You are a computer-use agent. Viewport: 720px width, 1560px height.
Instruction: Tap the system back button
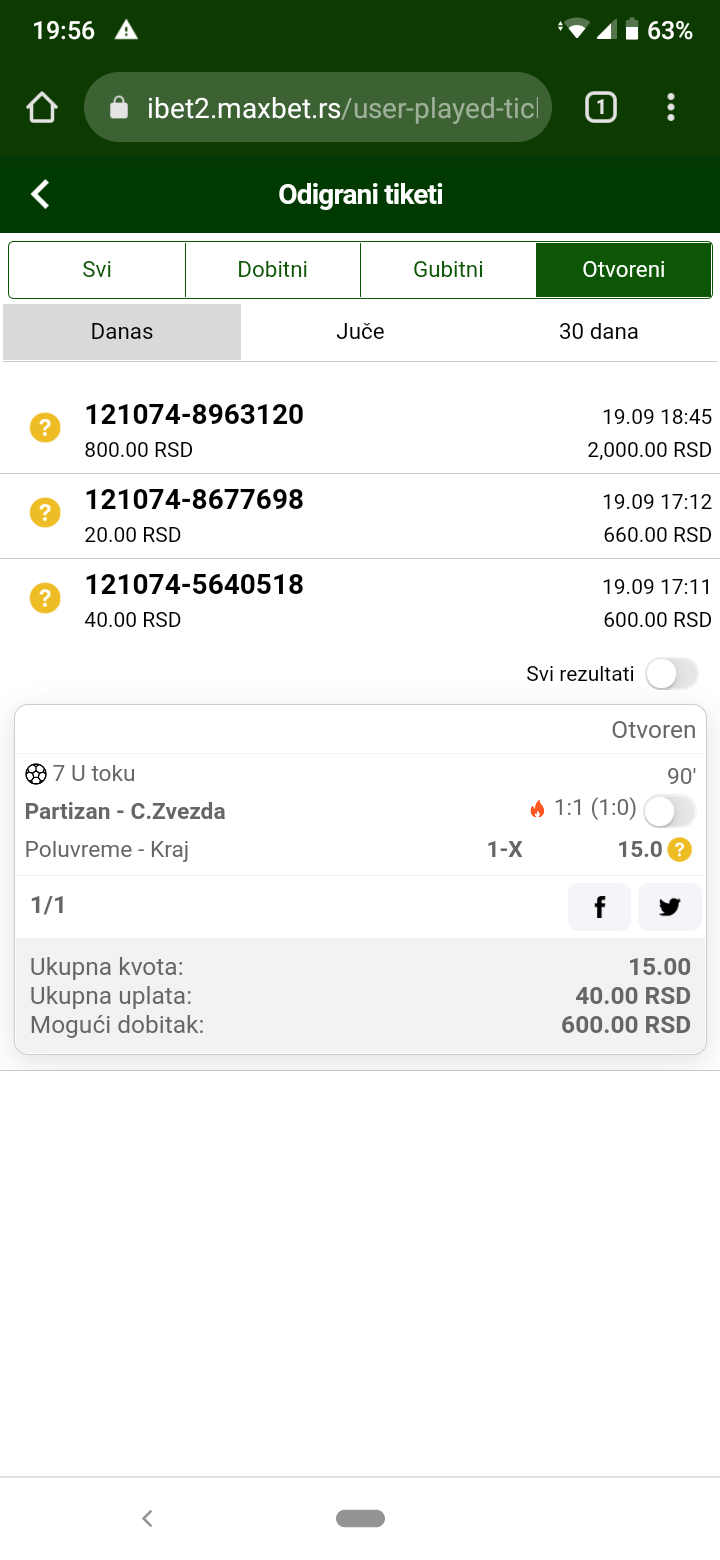click(x=147, y=1518)
